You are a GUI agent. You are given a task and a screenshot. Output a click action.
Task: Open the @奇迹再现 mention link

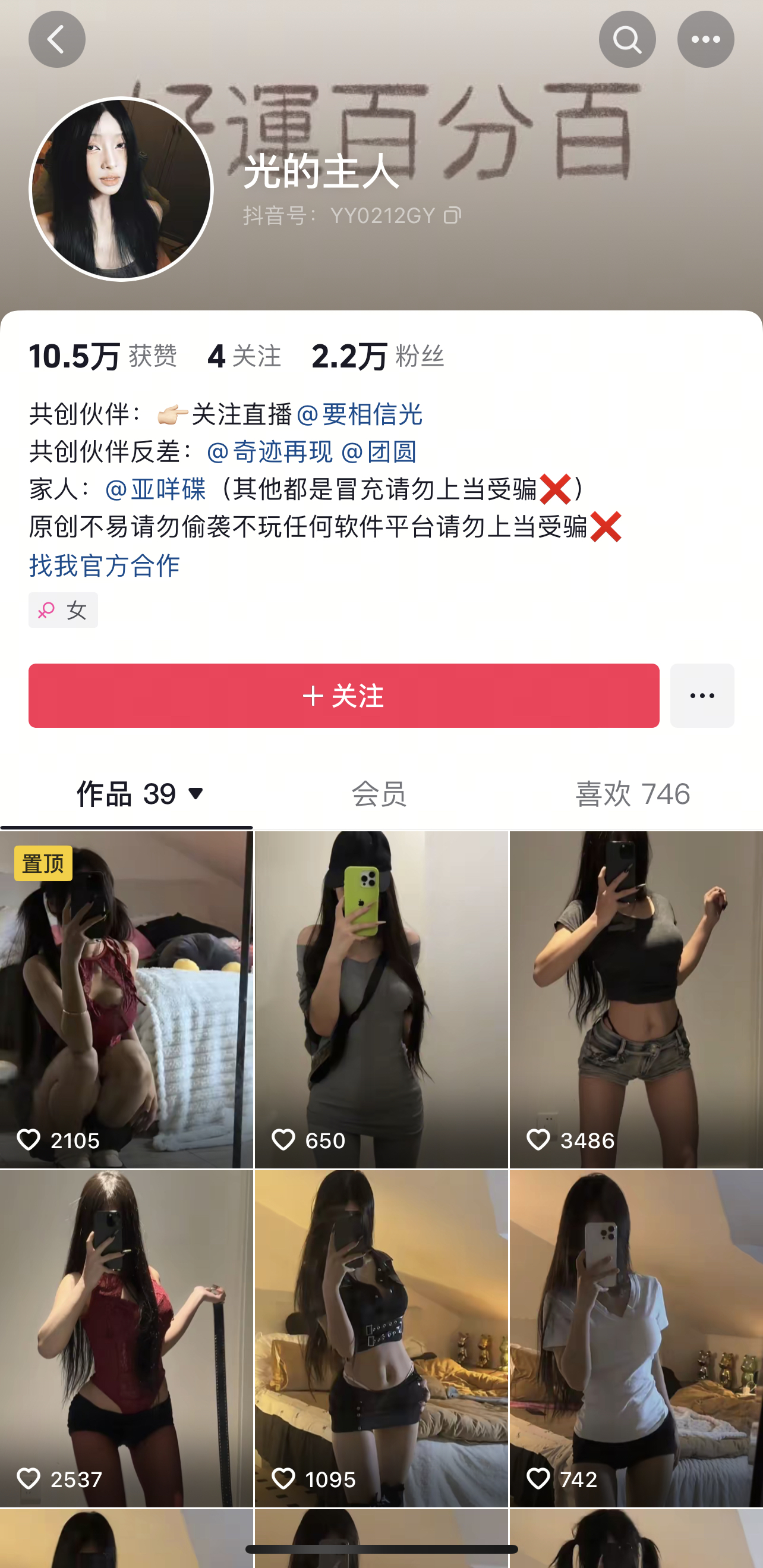click(x=270, y=452)
